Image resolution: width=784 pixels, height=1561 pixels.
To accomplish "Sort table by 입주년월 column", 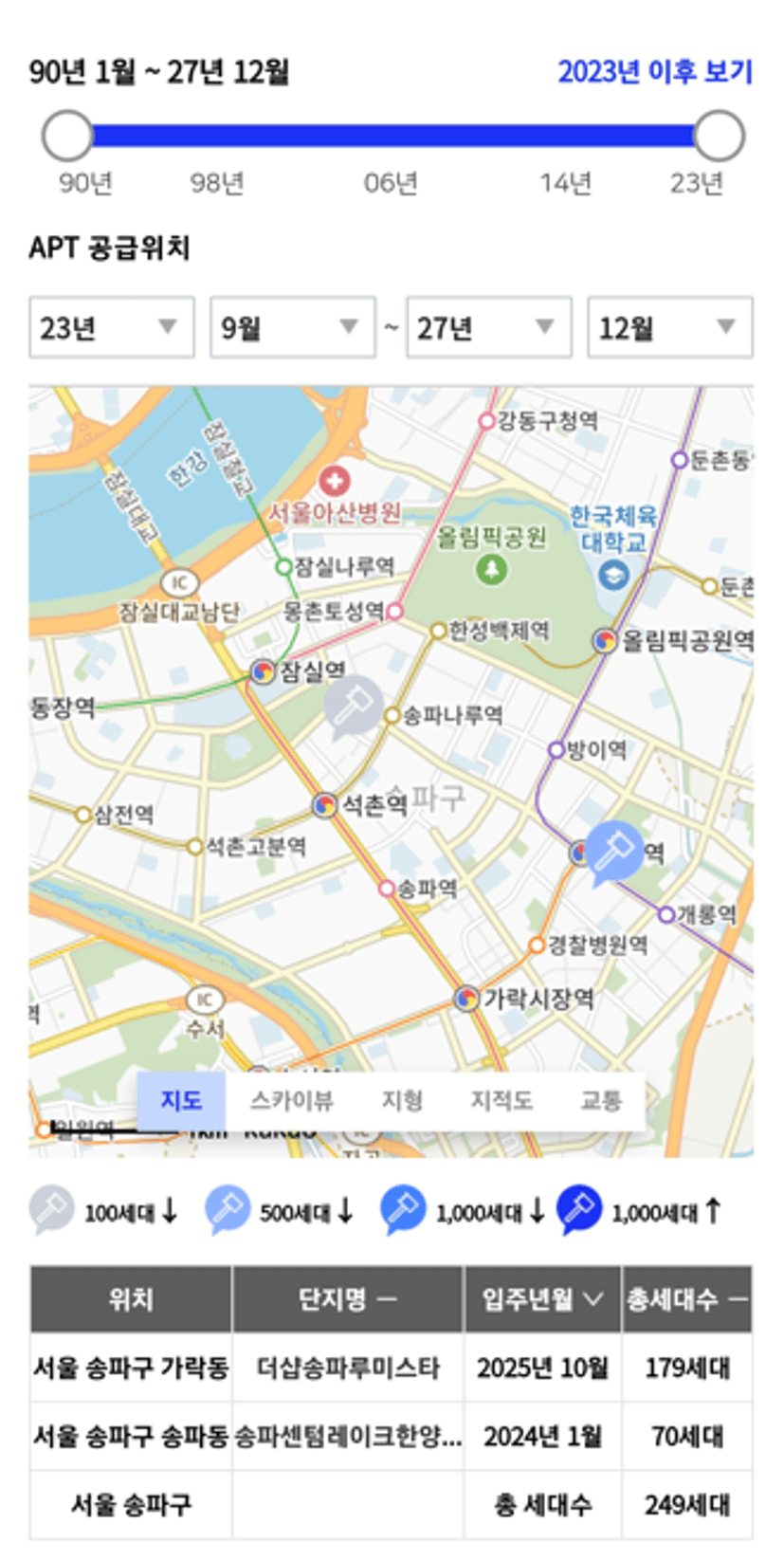I will click(x=542, y=1299).
